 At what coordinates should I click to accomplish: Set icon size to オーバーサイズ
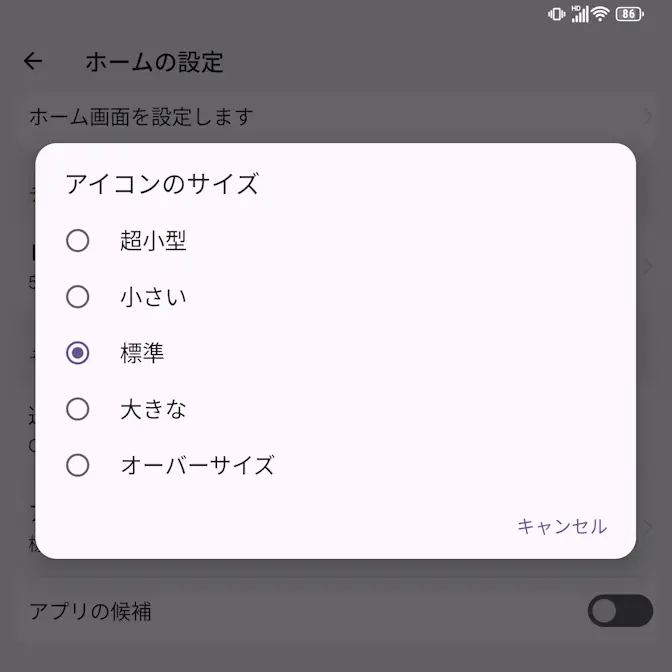[x=78, y=465]
